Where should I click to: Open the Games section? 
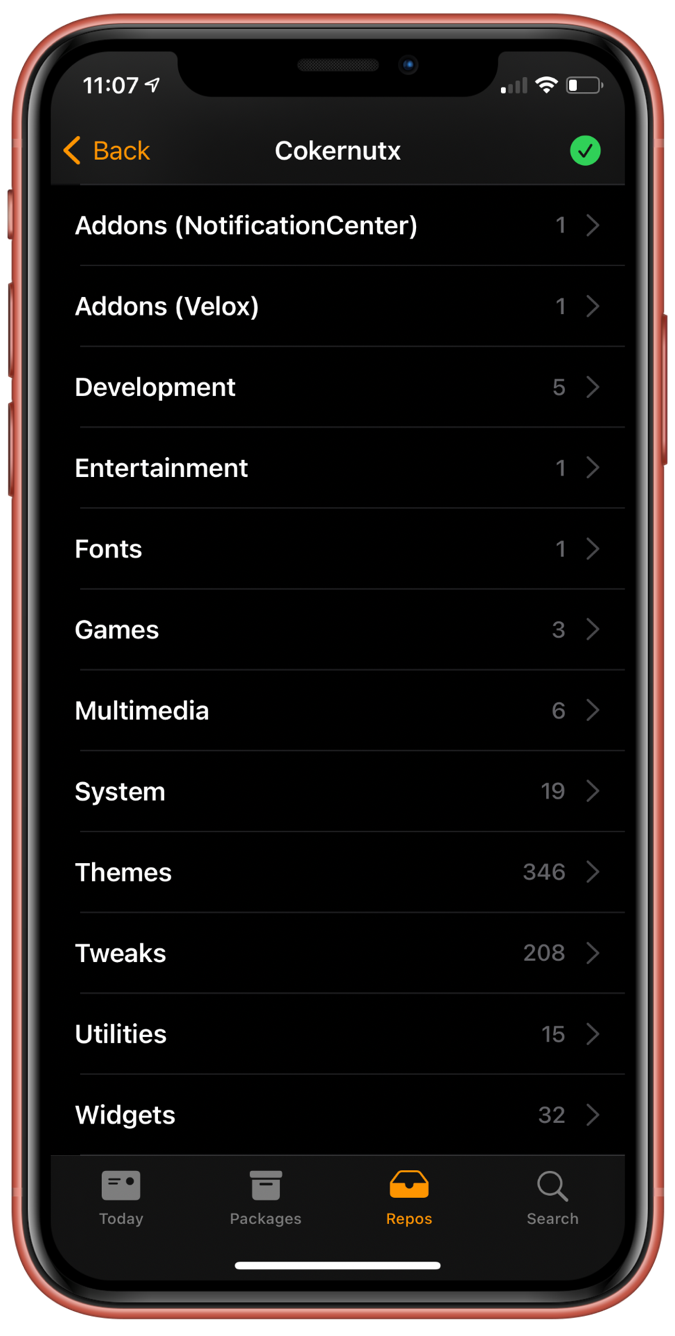pyautogui.click(x=338, y=630)
